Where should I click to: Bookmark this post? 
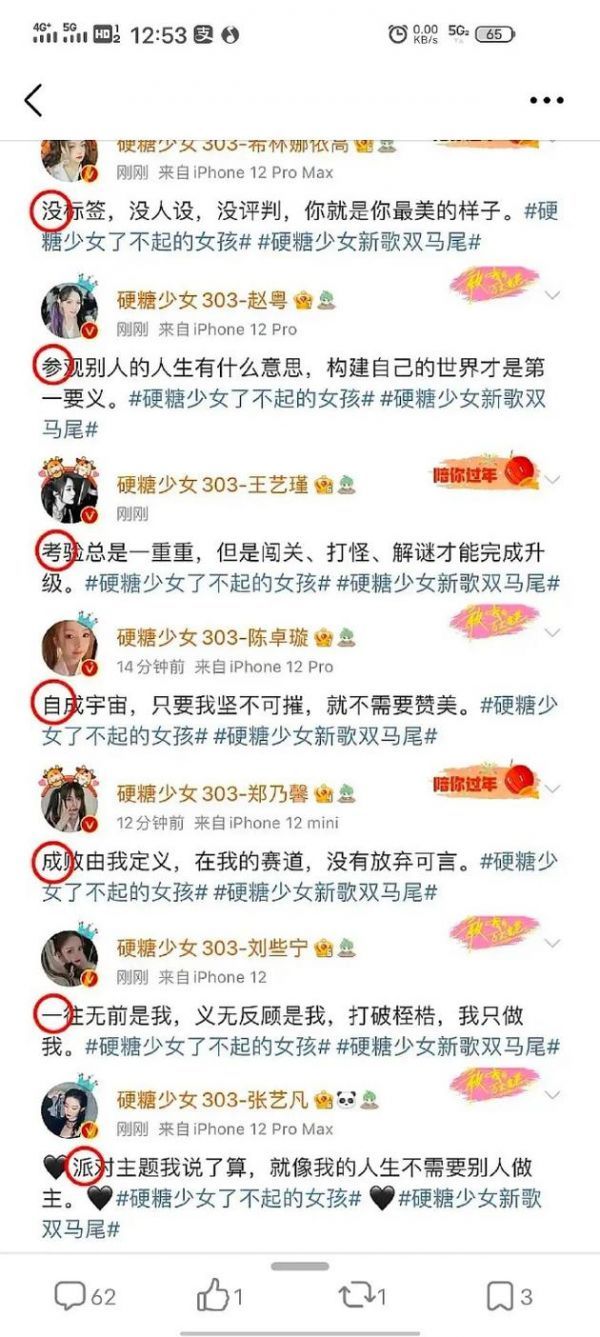508,1296
